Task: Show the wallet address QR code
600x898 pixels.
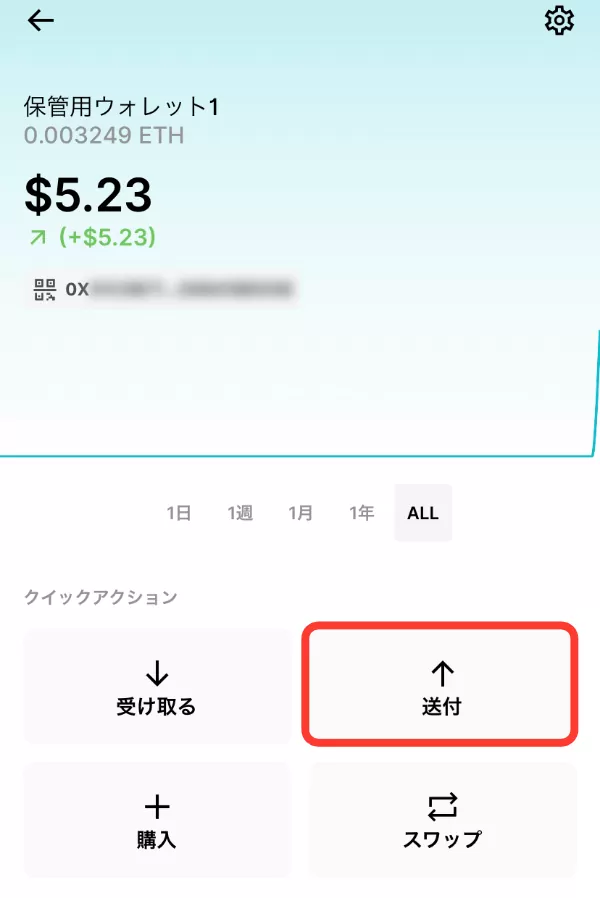Action: [45, 290]
